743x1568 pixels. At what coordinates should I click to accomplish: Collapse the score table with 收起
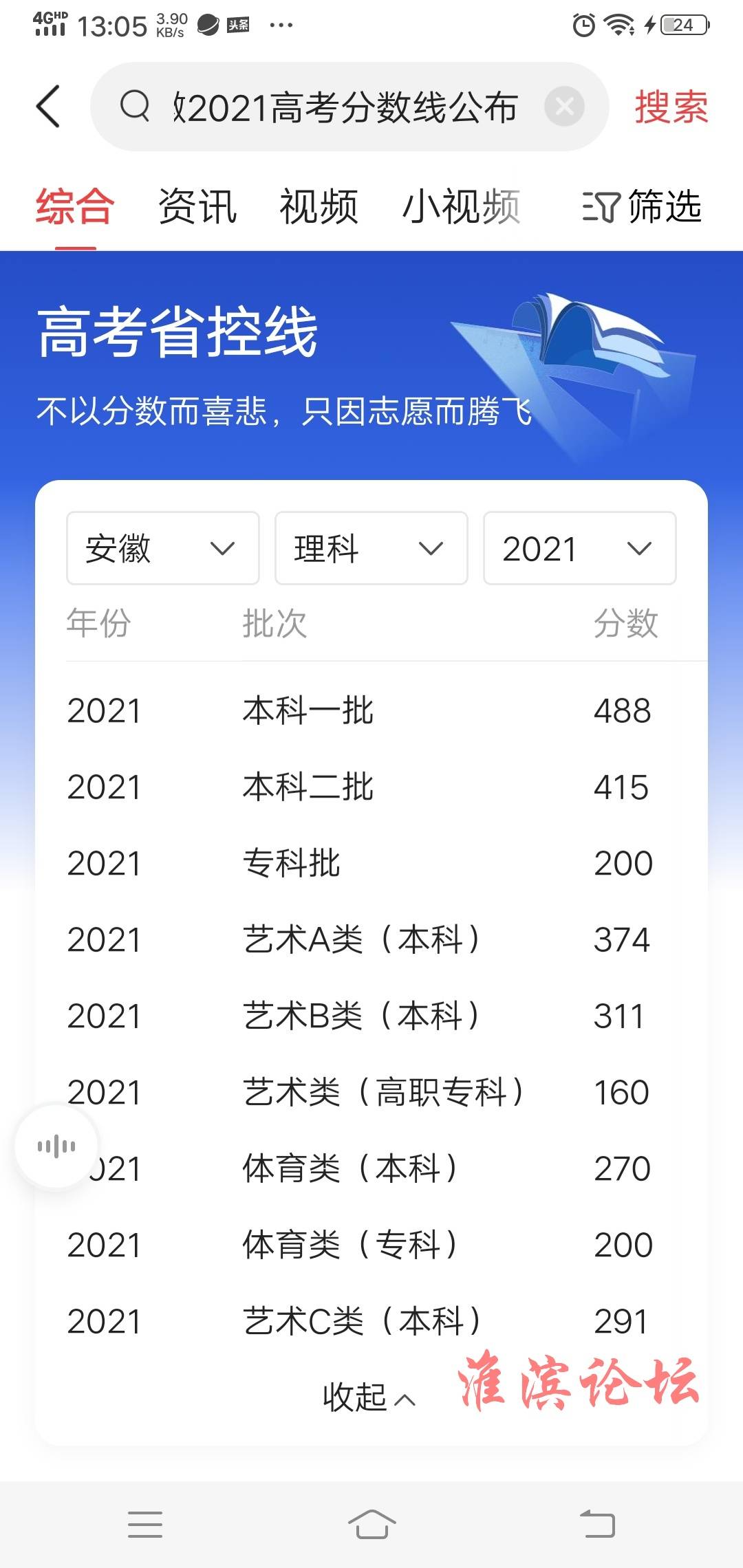(x=369, y=1397)
